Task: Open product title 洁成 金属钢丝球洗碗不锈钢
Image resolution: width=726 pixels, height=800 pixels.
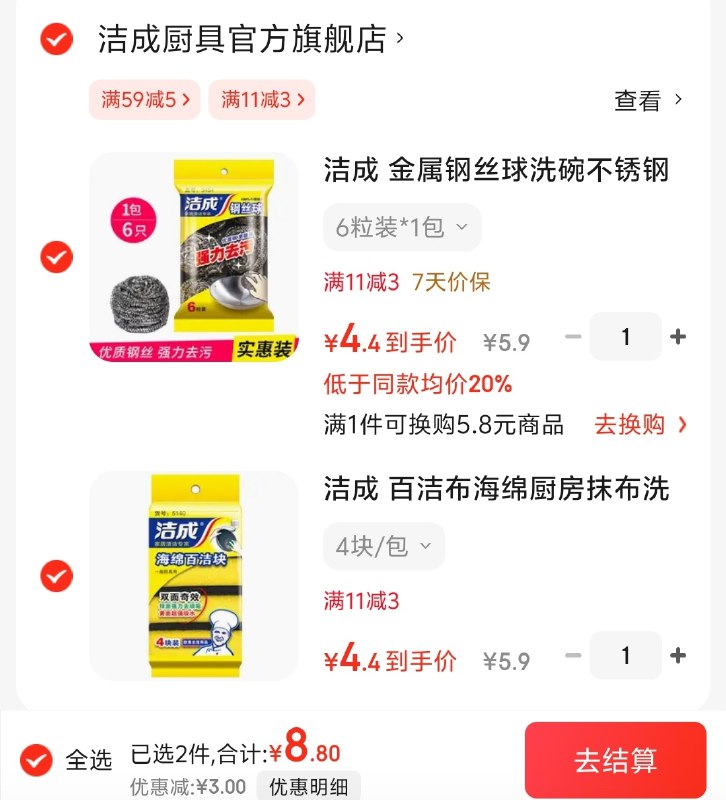Action: pos(498,172)
